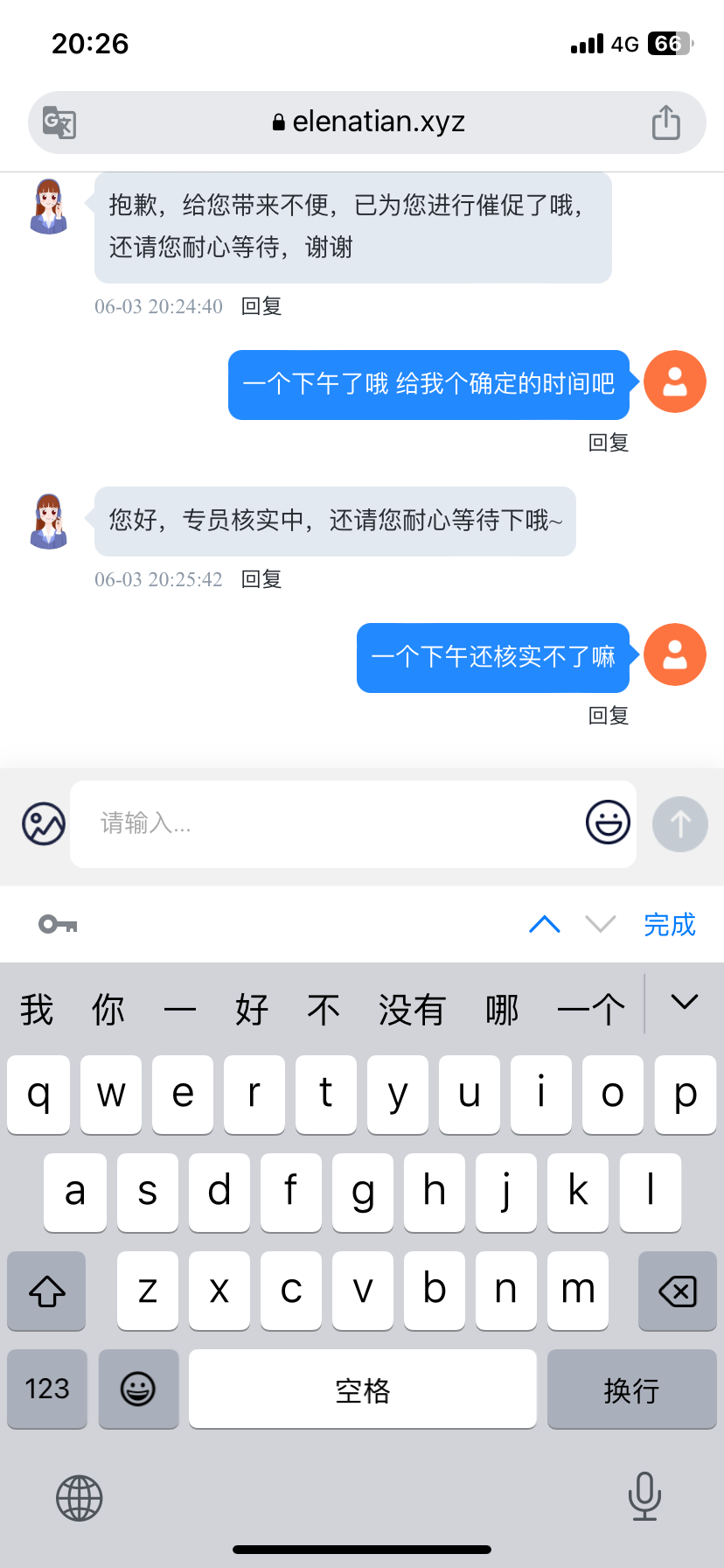
Task: Expand the keyboard candidate list
Action: (x=684, y=1003)
